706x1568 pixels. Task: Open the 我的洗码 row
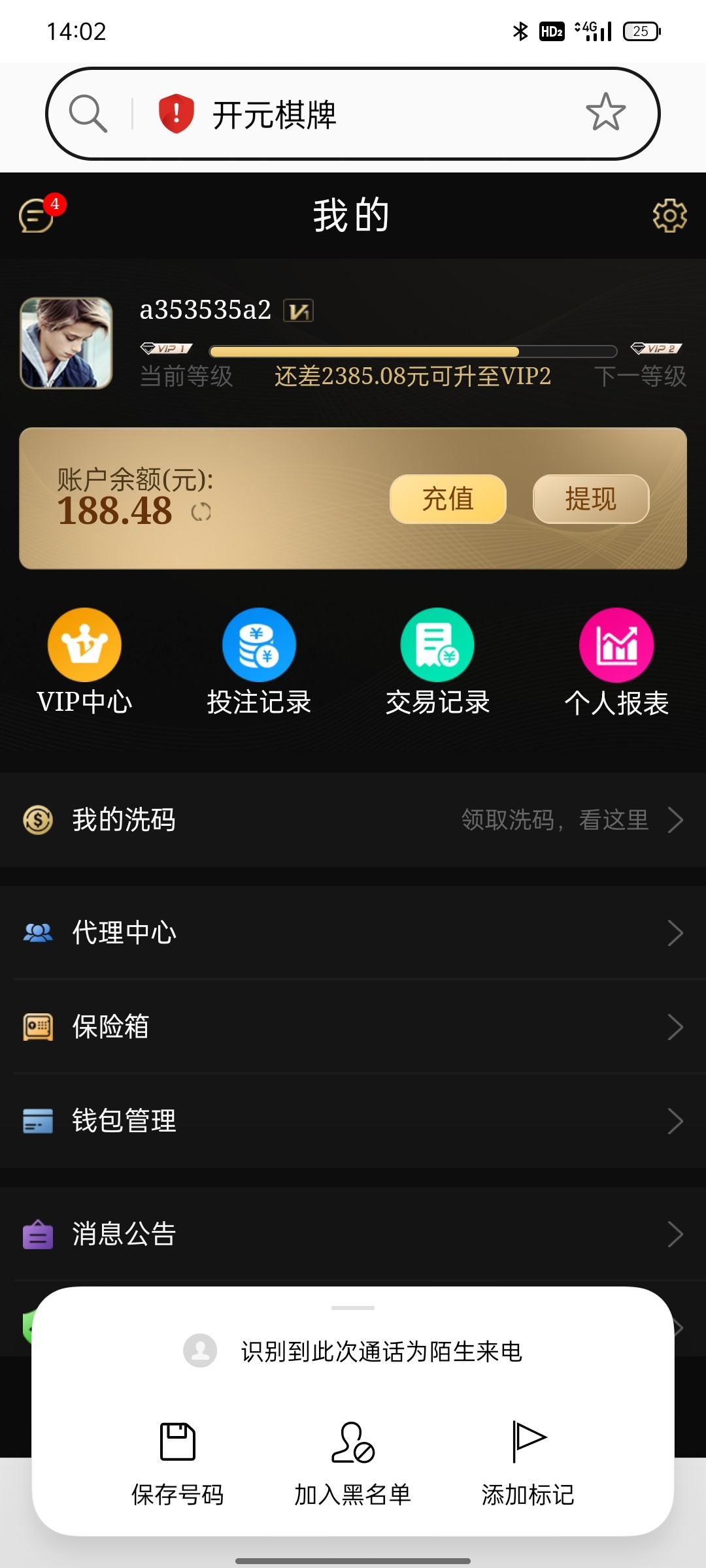[x=353, y=820]
